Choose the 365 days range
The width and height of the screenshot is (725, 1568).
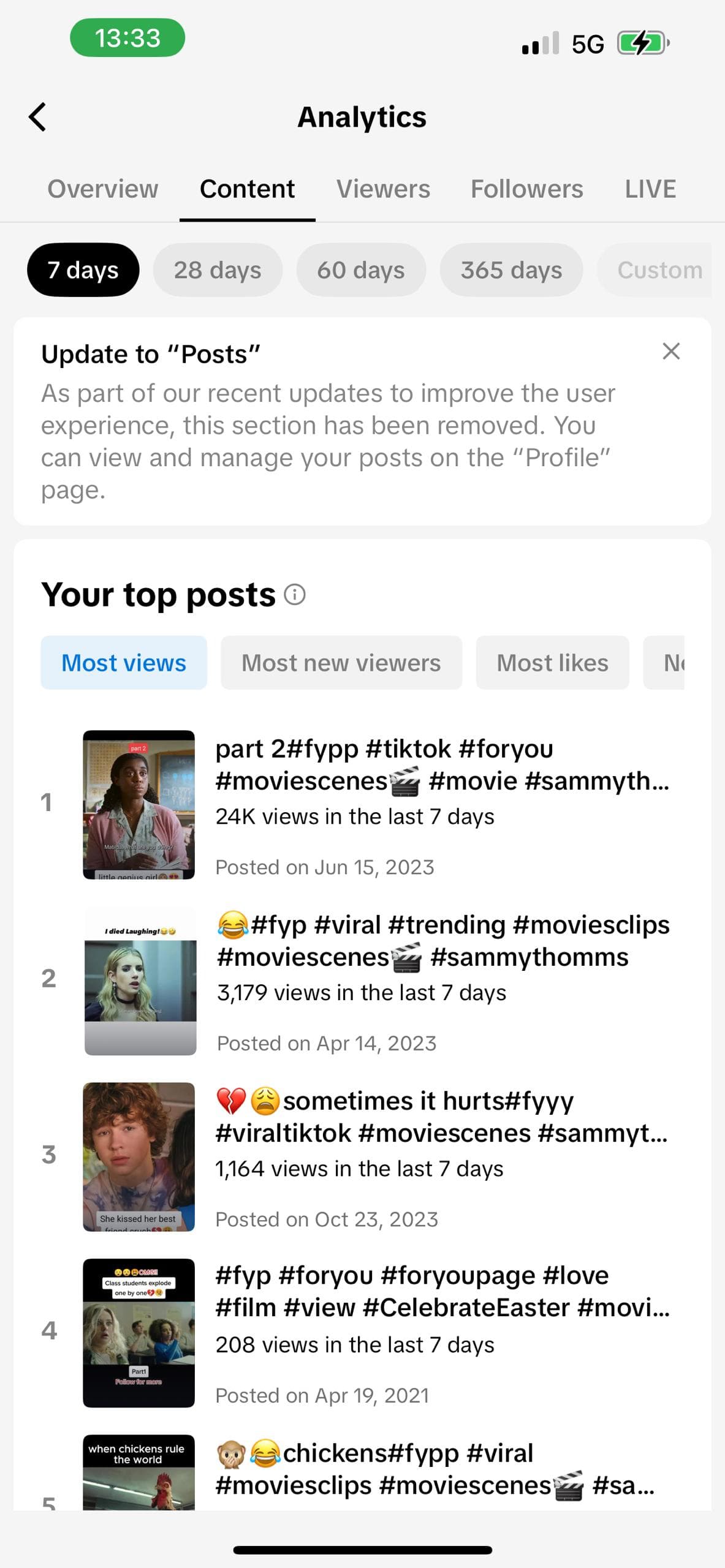[x=511, y=270]
